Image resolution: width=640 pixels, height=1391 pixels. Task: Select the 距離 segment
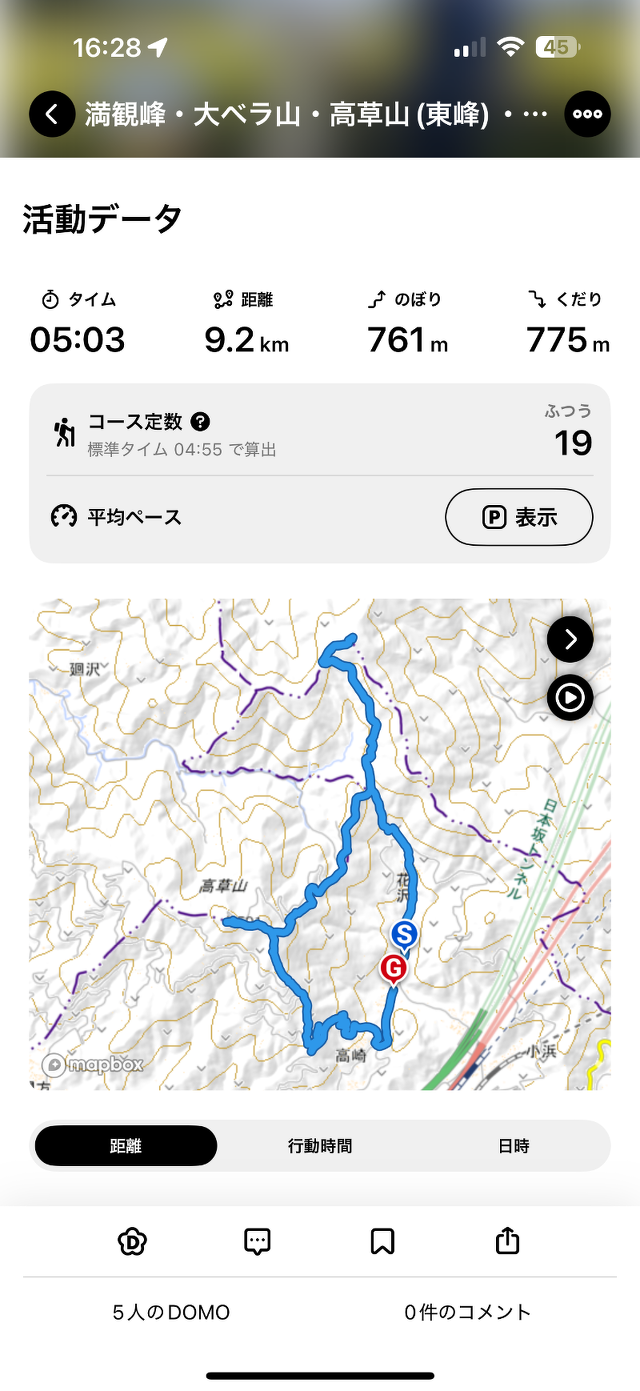click(126, 1146)
